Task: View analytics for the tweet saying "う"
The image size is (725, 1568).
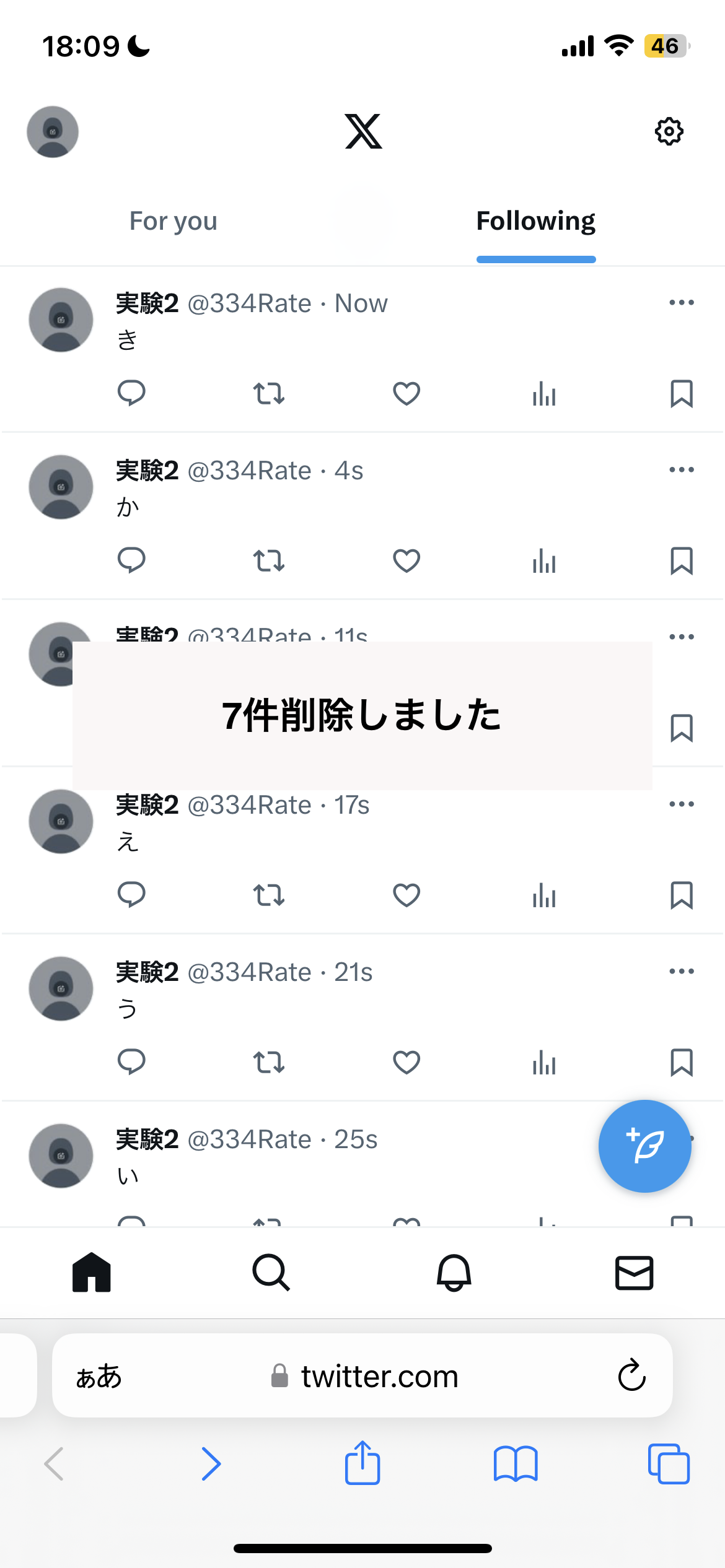Action: click(543, 1061)
